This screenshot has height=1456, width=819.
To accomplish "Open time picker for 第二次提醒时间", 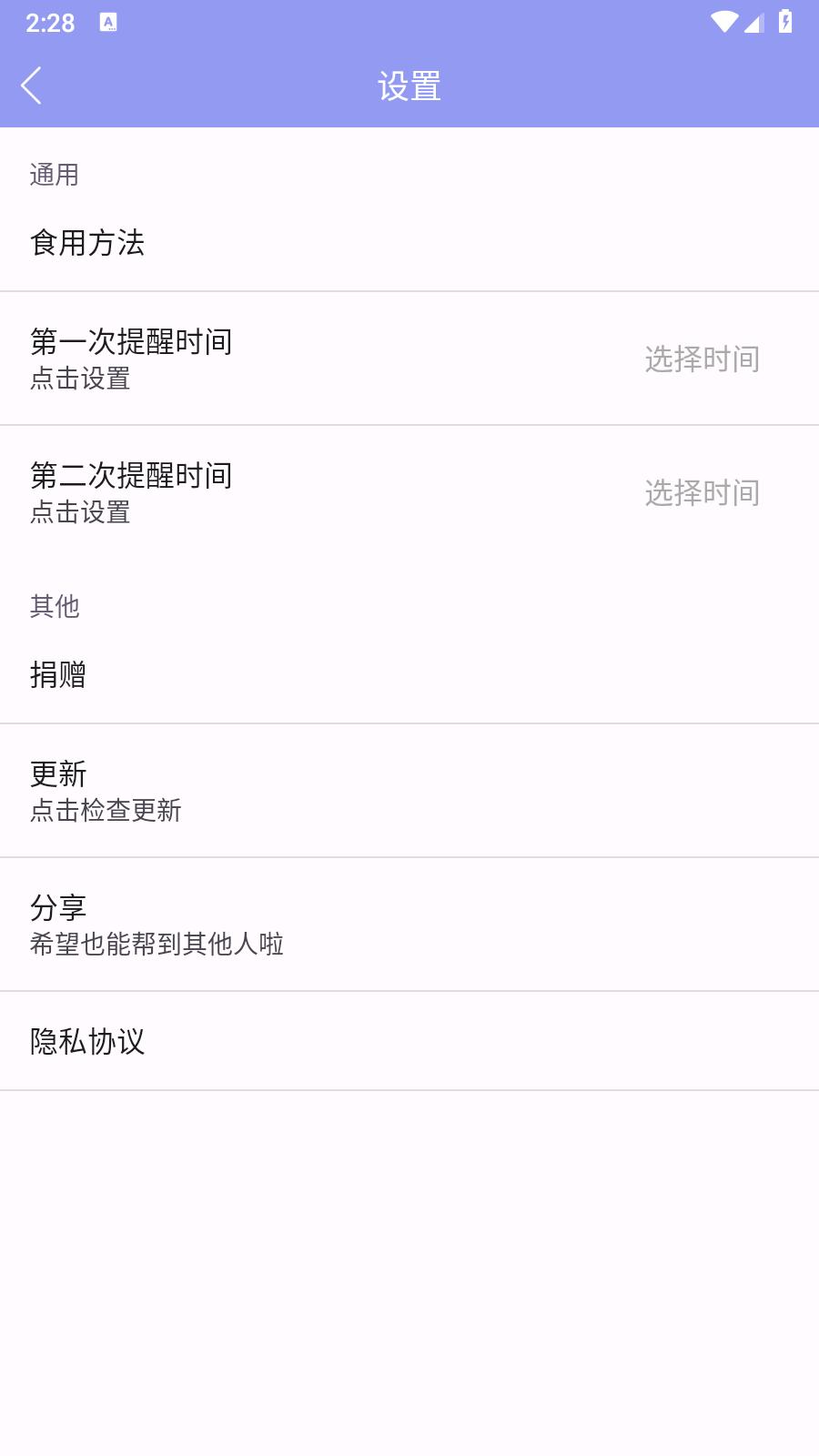I will click(702, 493).
